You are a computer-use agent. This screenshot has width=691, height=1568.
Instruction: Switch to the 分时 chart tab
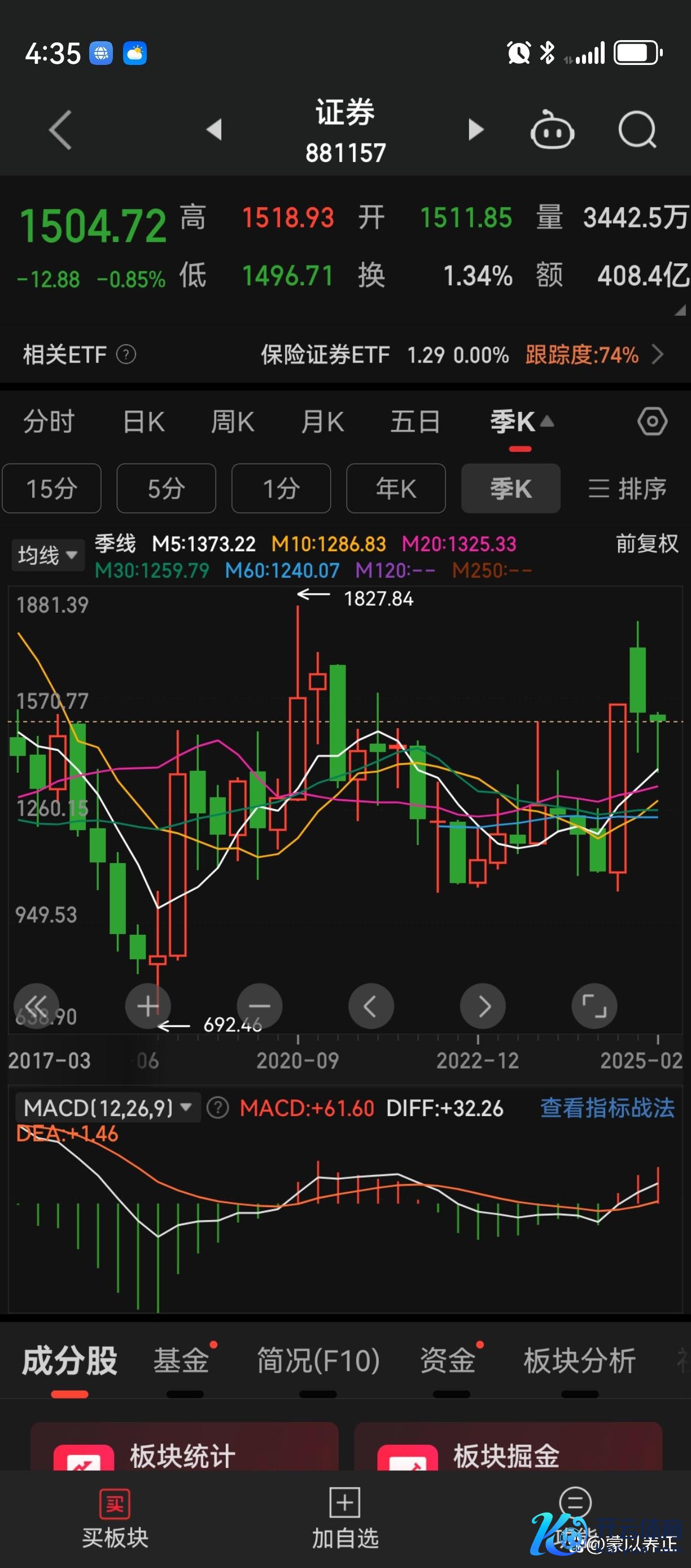click(49, 421)
